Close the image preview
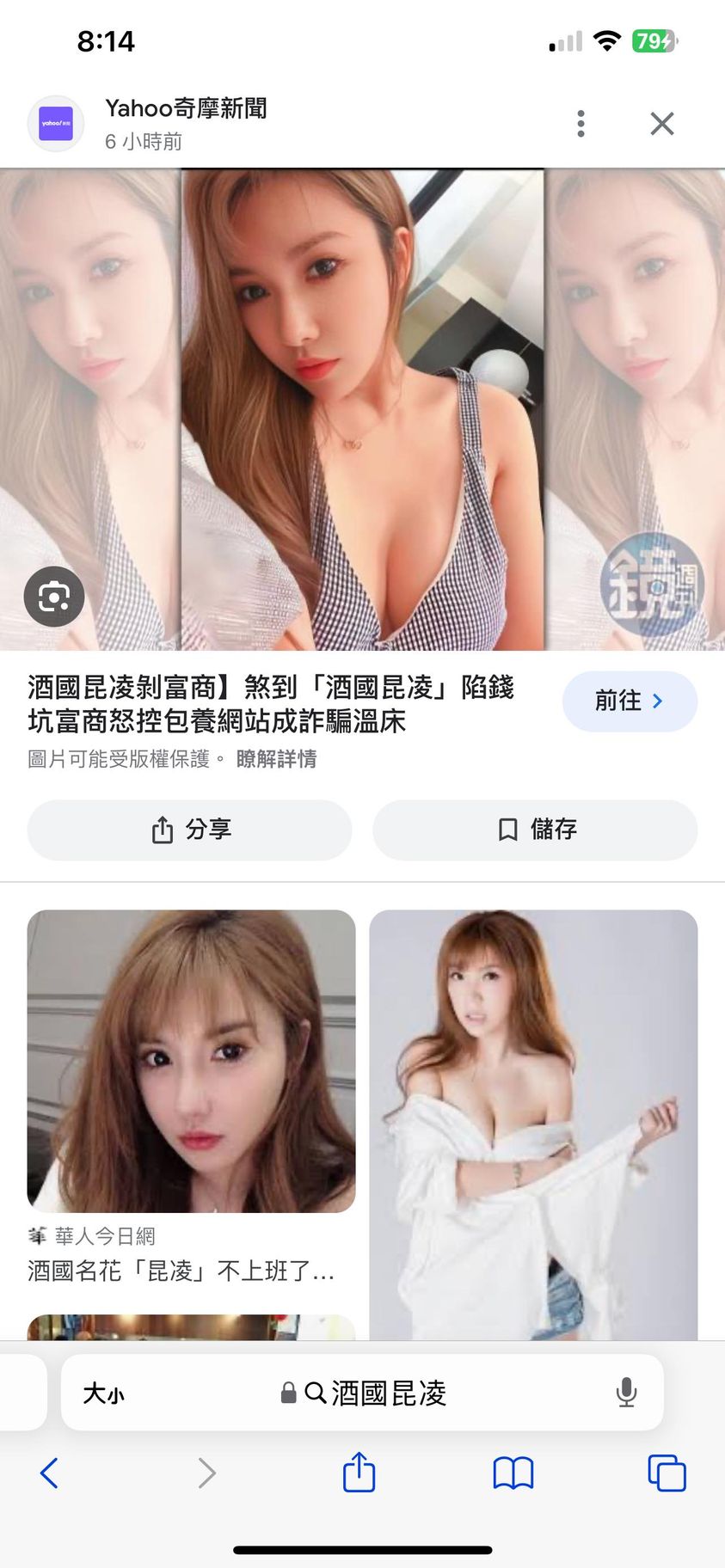This screenshot has height=1568, width=725. tap(661, 124)
